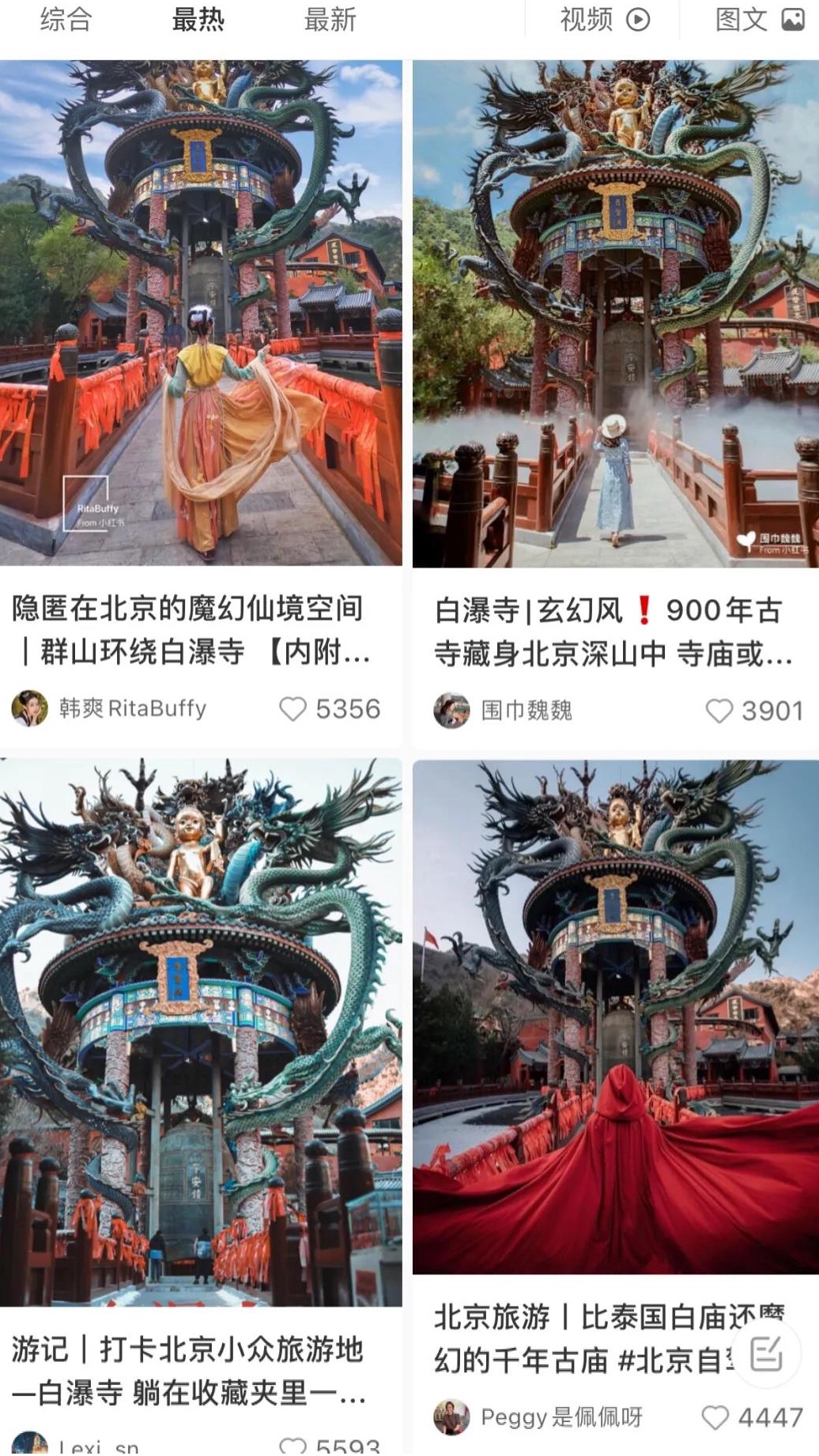View 围巾魏魏's profile

pyautogui.click(x=451, y=710)
